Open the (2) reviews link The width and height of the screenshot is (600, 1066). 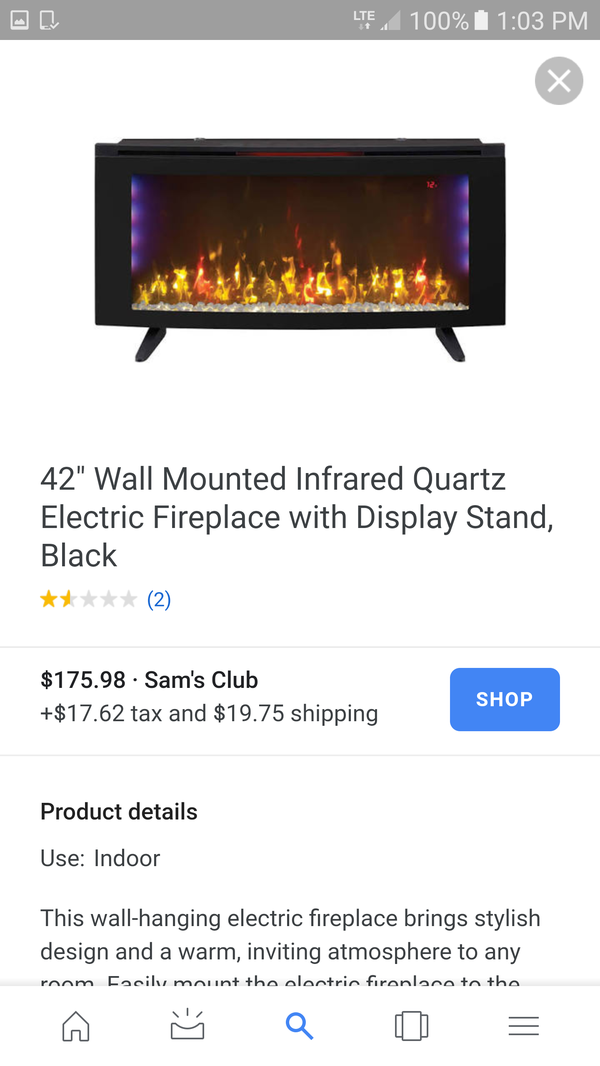click(x=159, y=600)
